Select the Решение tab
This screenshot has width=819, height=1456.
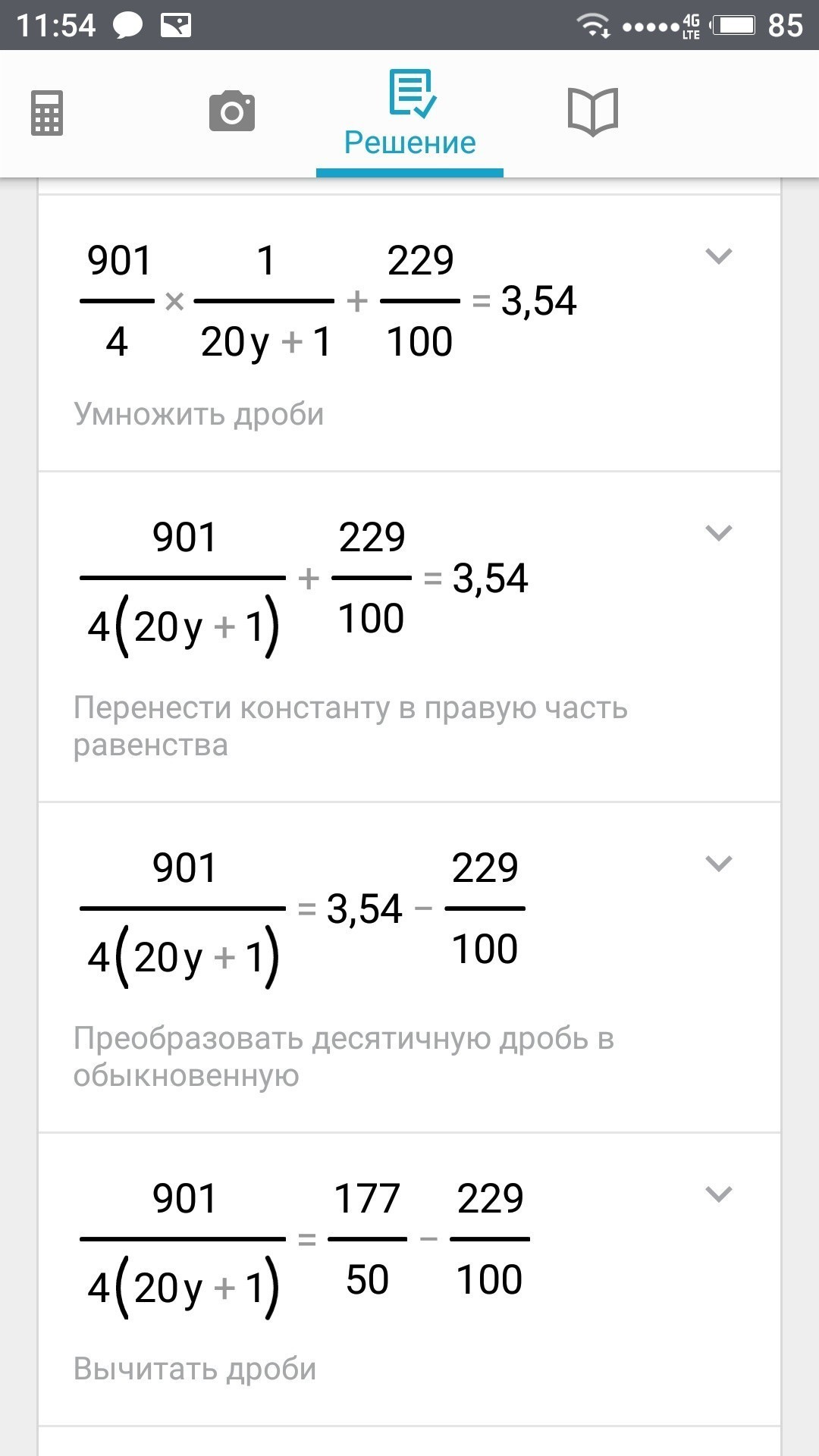[409, 114]
